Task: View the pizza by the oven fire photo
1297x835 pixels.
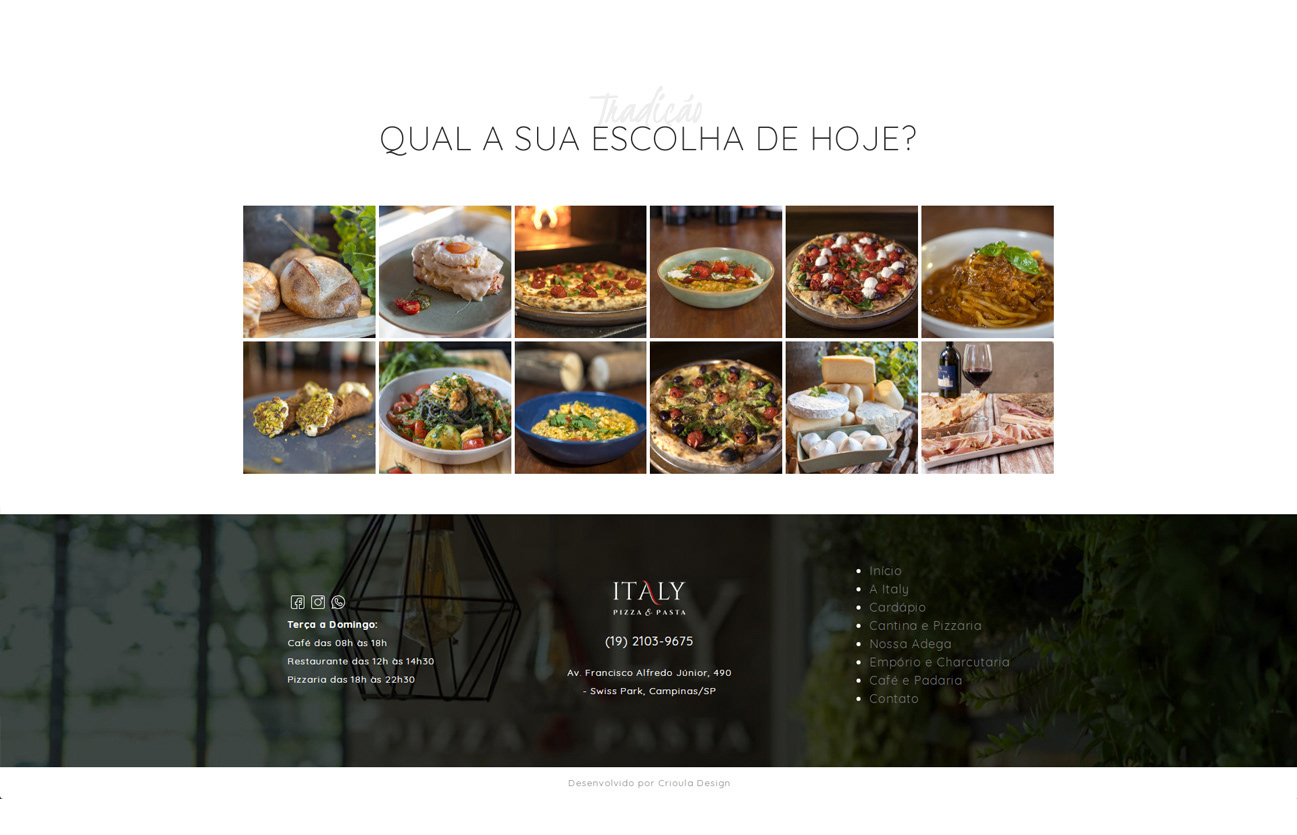Action: pyautogui.click(x=580, y=272)
